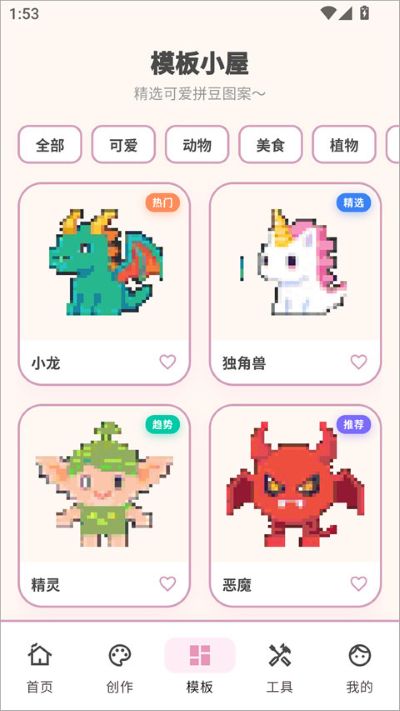Switch to the 创作 tab
This screenshot has height=711, width=400.
pyautogui.click(x=120, y=667)
